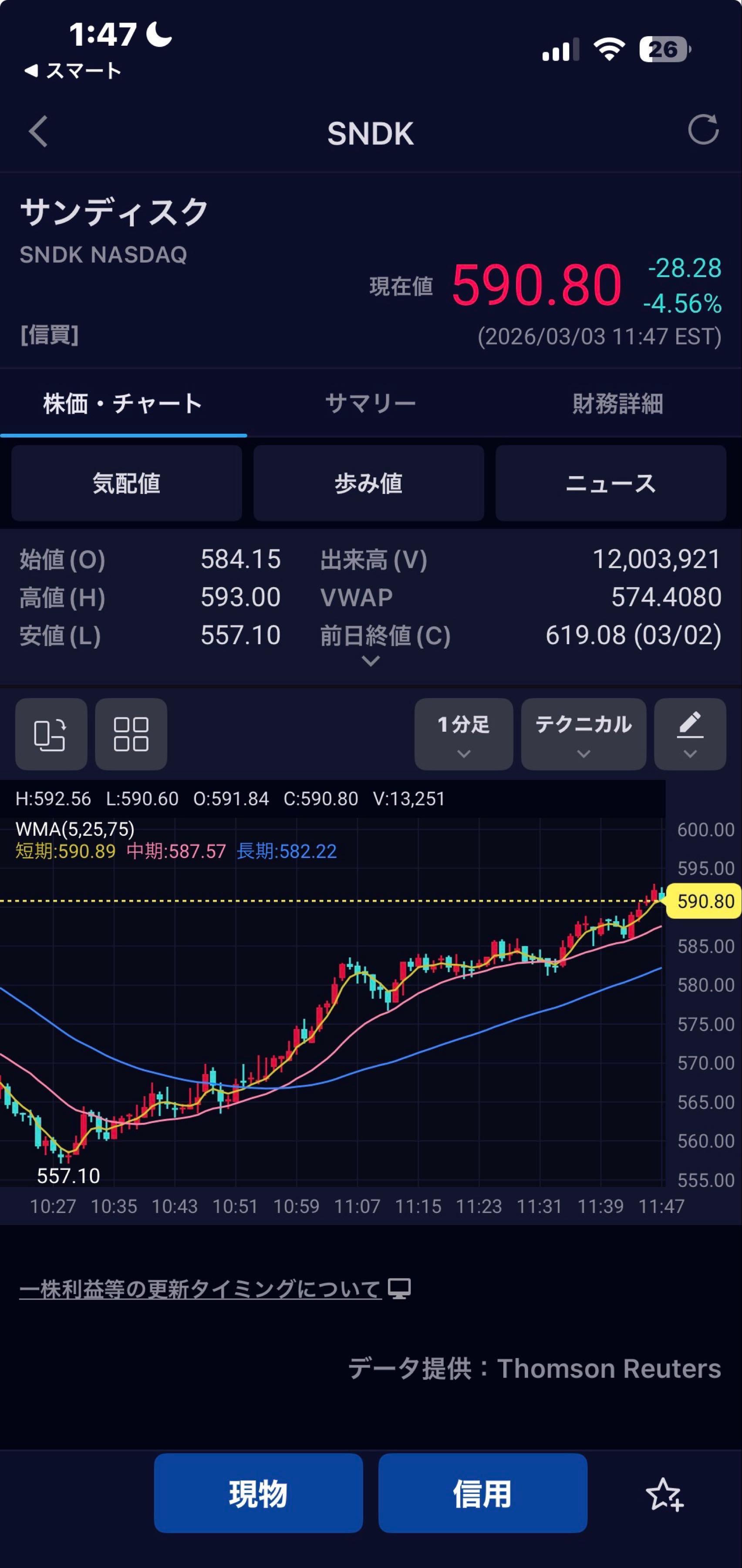Open ニュース for SNDK

610,483
